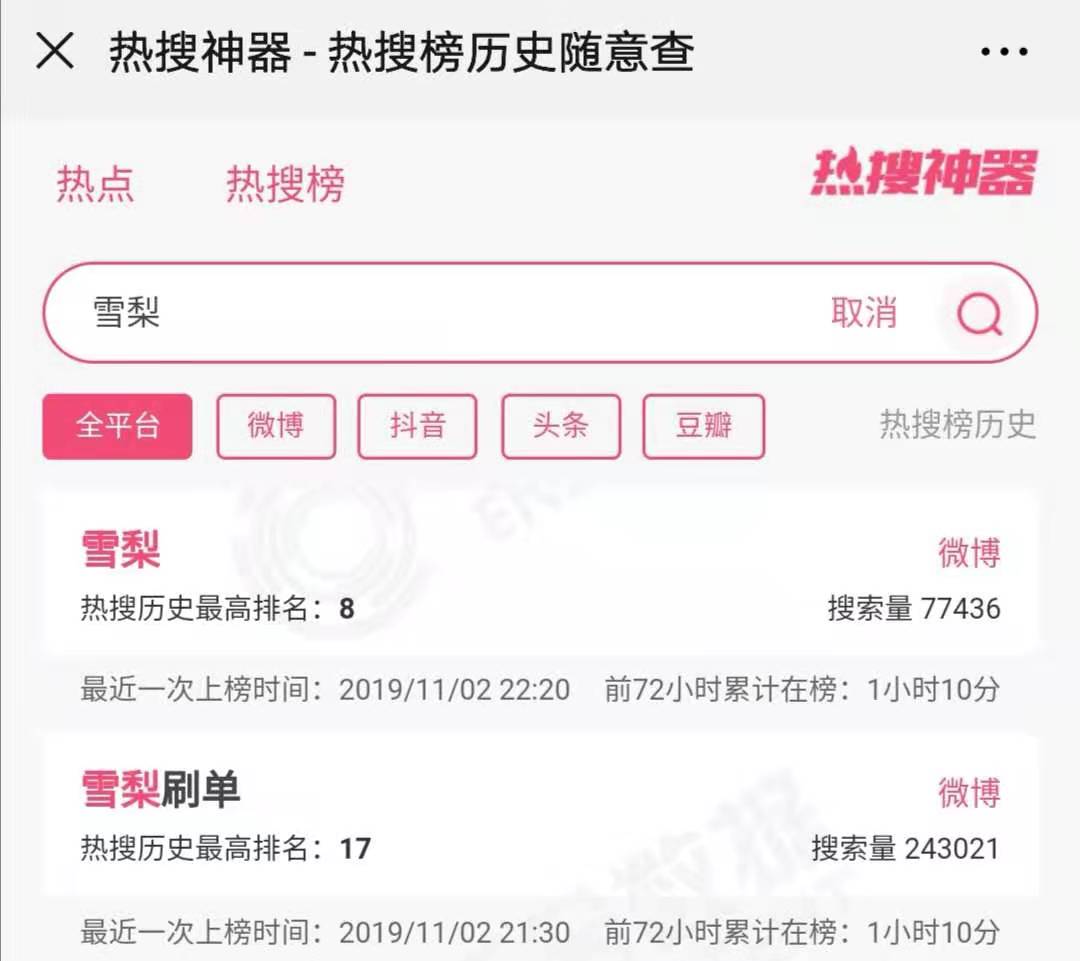Open 热搜榜历史 link
This screenshot has height=961, width=1080.
[957, 425]
